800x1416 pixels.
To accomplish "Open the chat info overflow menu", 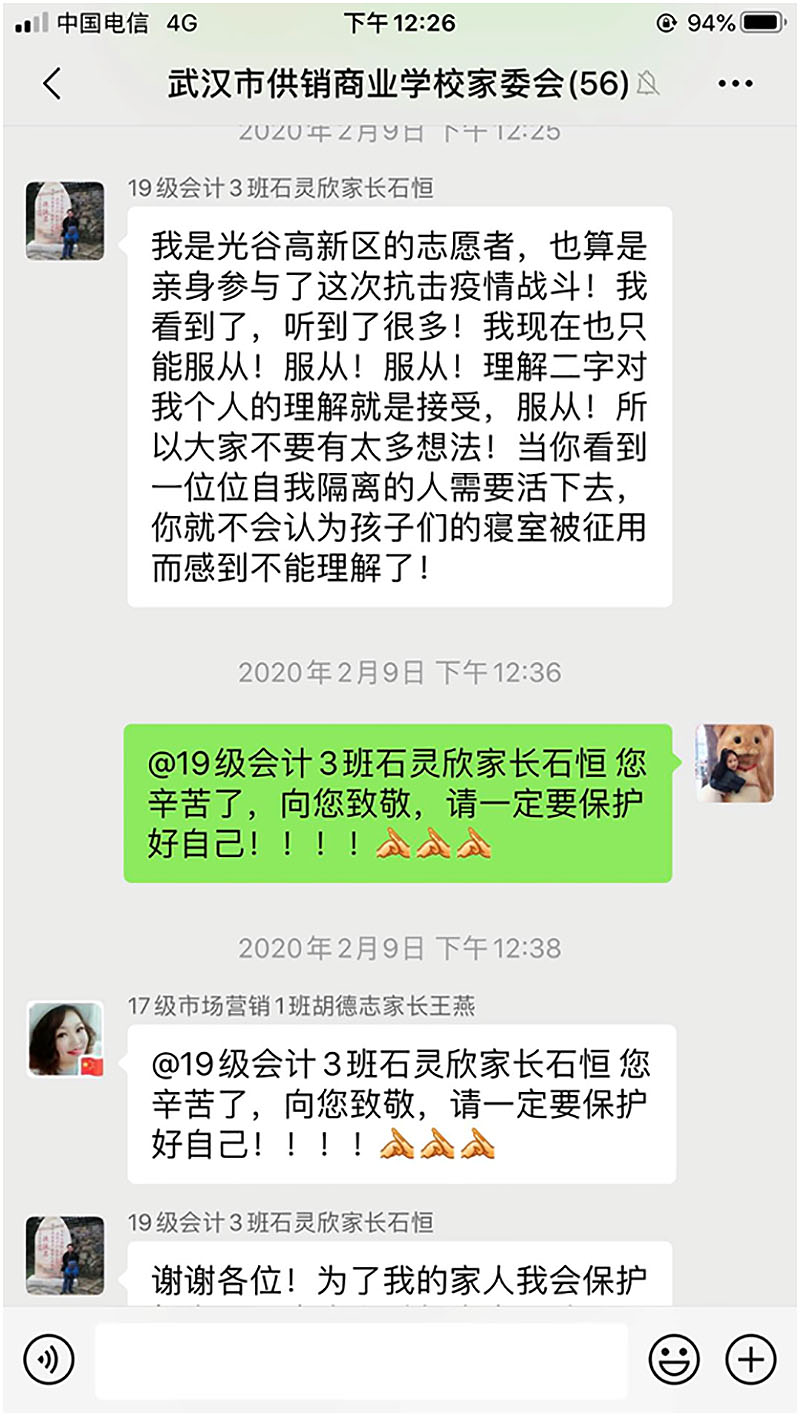I will [x=735, y=83].
